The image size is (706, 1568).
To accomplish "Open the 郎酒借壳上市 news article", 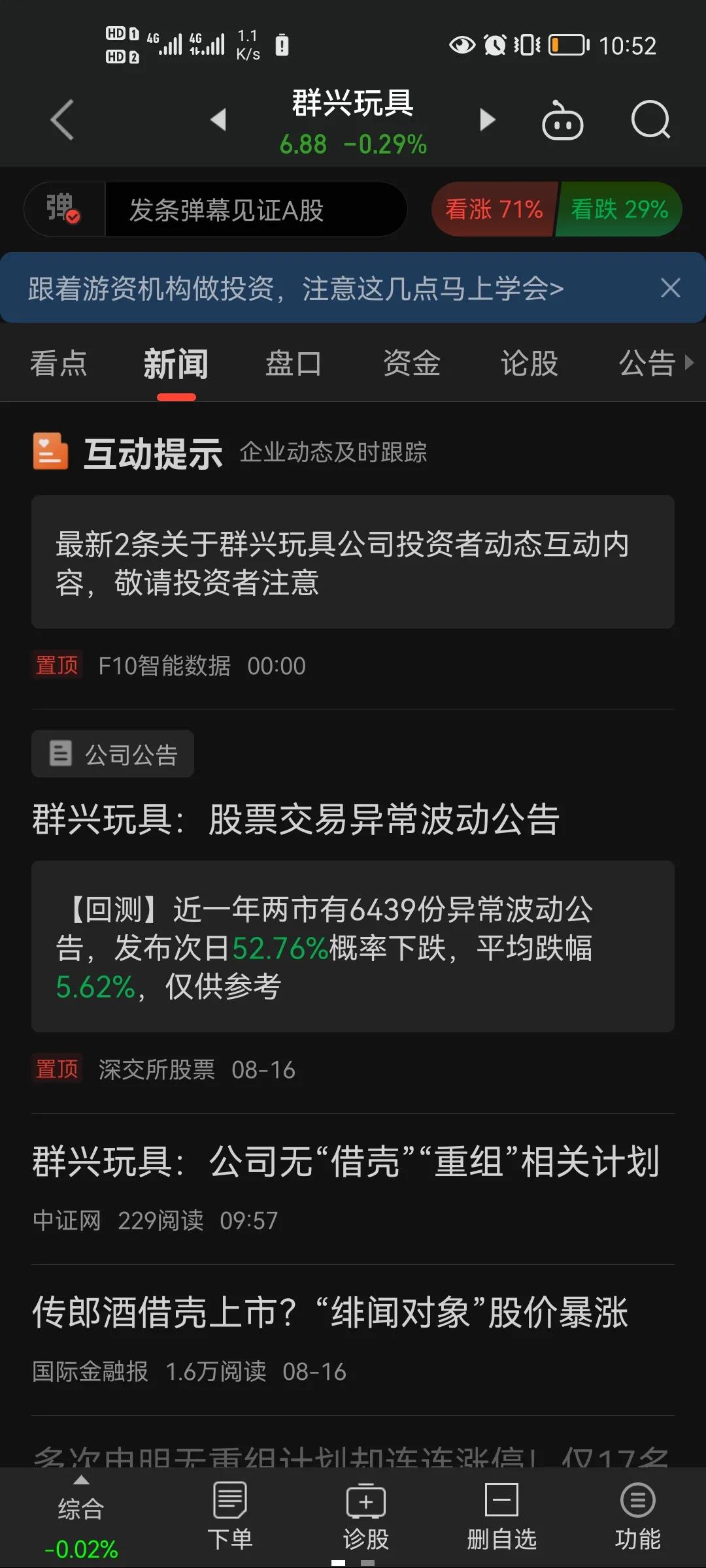I will click(x=330, y=1314).
